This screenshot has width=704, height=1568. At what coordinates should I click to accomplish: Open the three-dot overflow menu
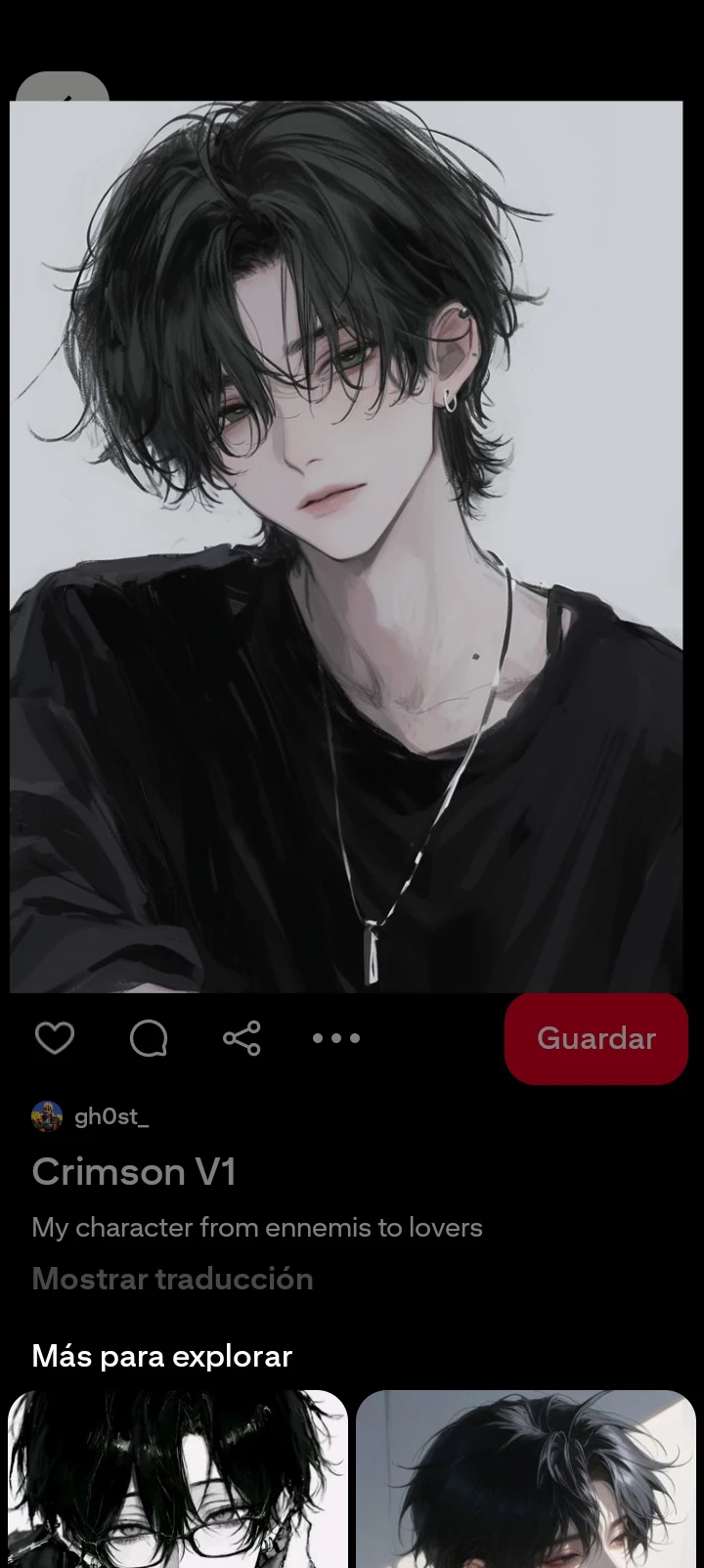coord(336,1037)
